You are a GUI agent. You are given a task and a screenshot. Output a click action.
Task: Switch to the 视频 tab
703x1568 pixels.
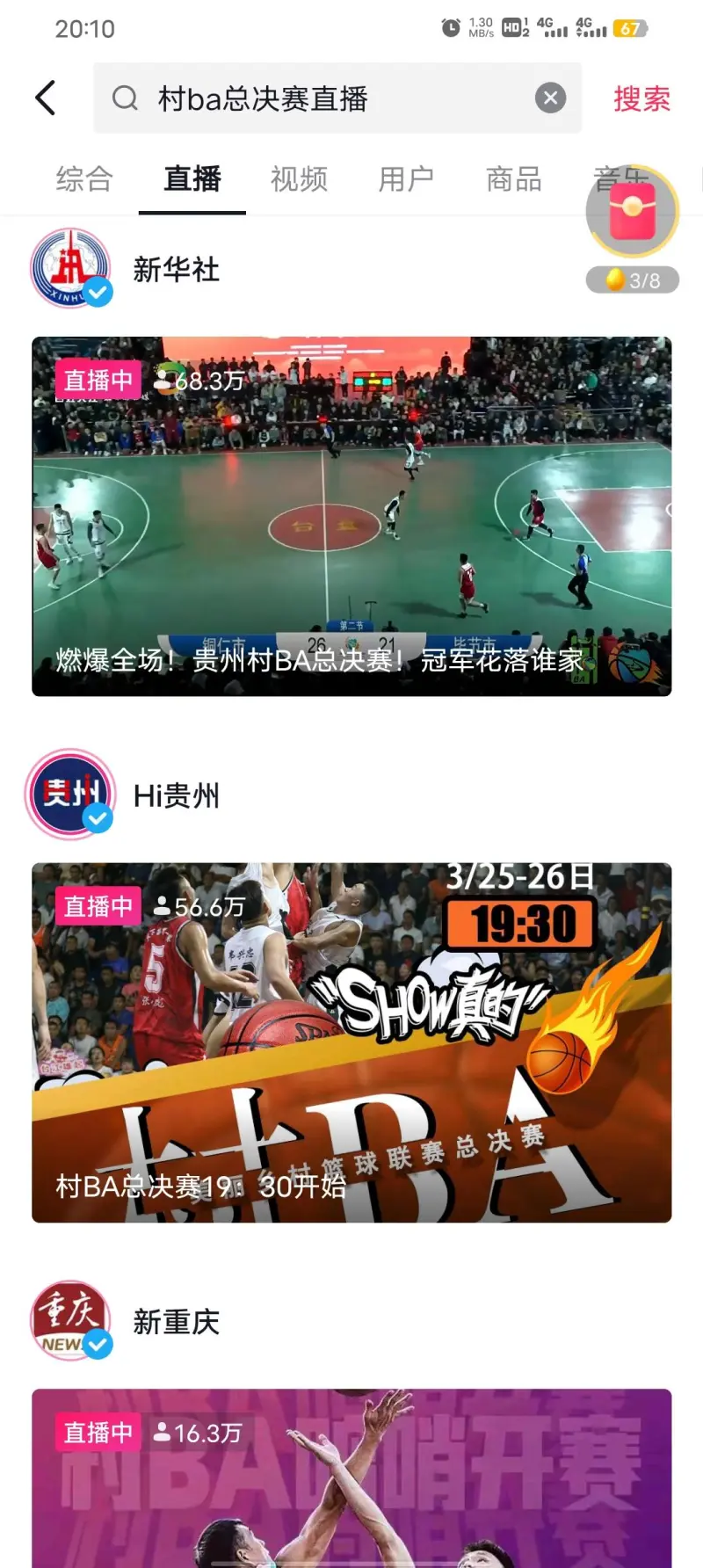[299, 179]
